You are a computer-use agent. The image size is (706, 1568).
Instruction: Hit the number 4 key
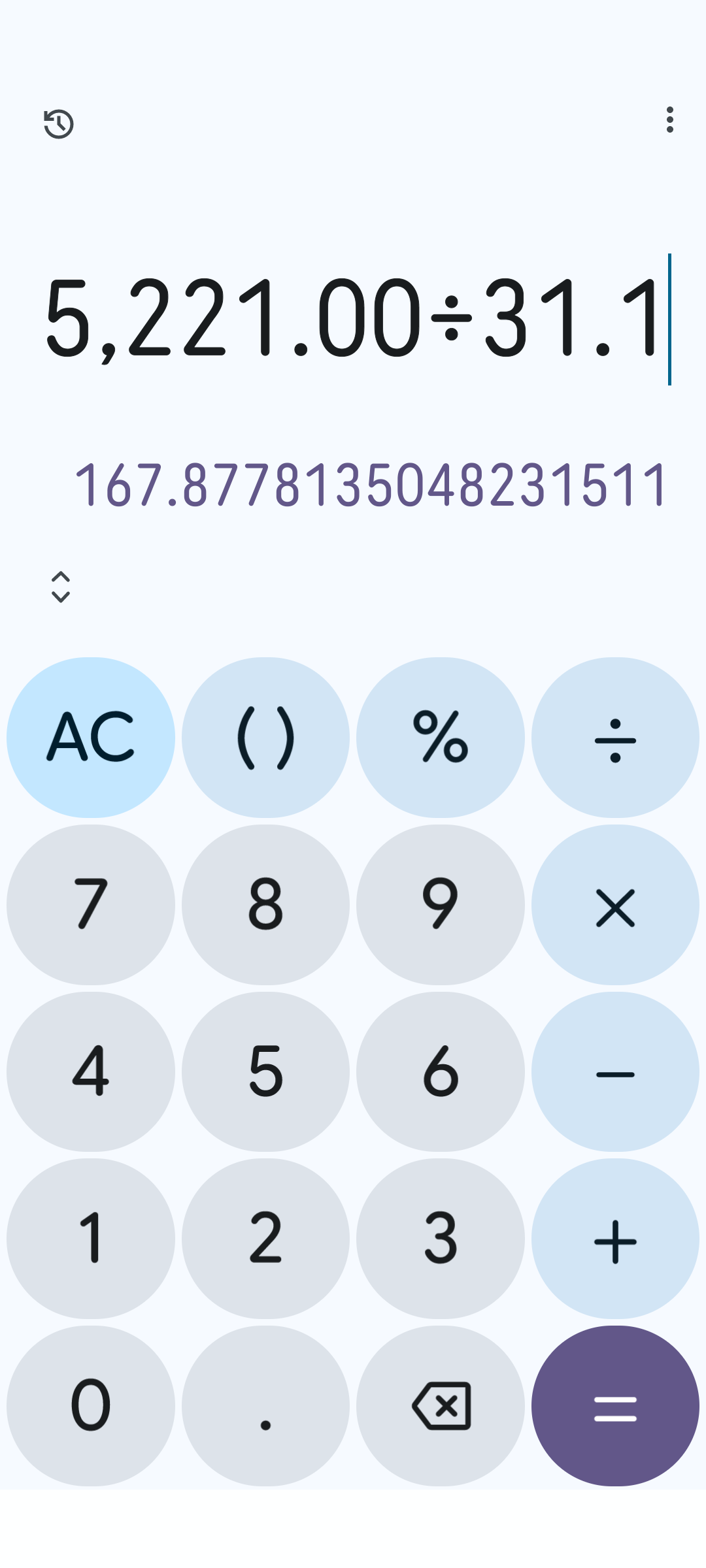click(91, 1072)
